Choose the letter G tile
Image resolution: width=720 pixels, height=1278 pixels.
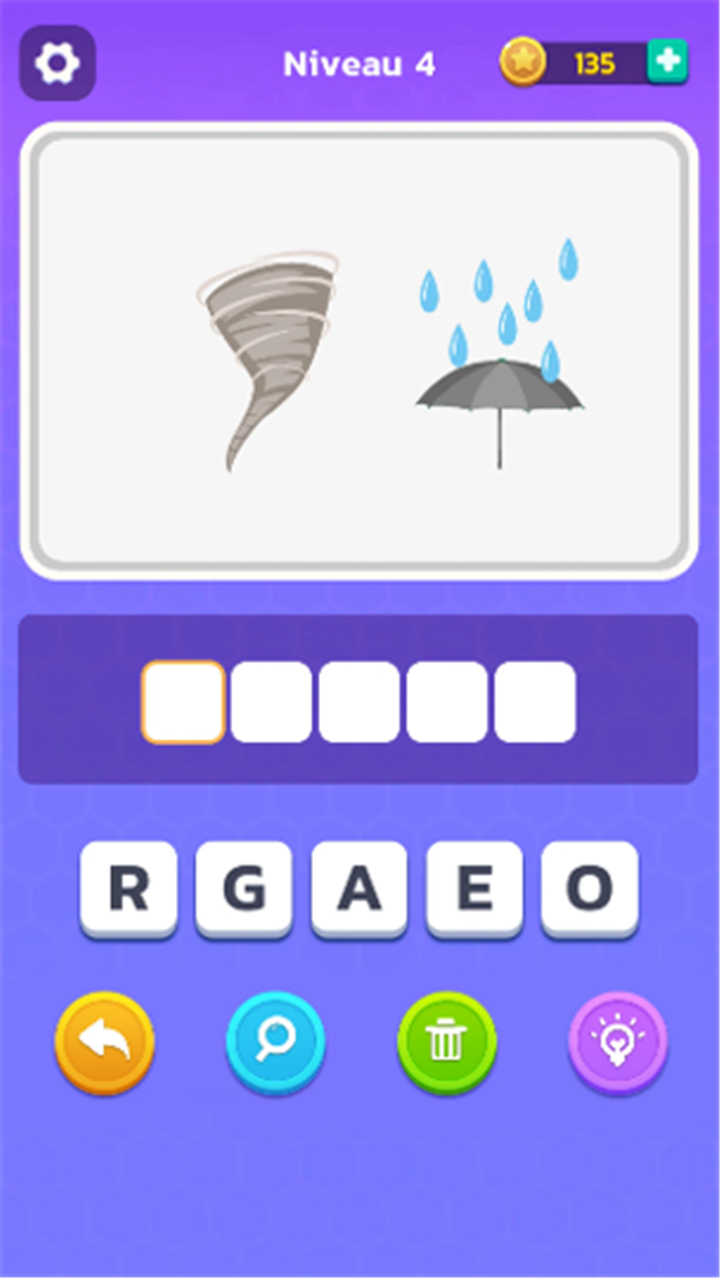[244, 888]
